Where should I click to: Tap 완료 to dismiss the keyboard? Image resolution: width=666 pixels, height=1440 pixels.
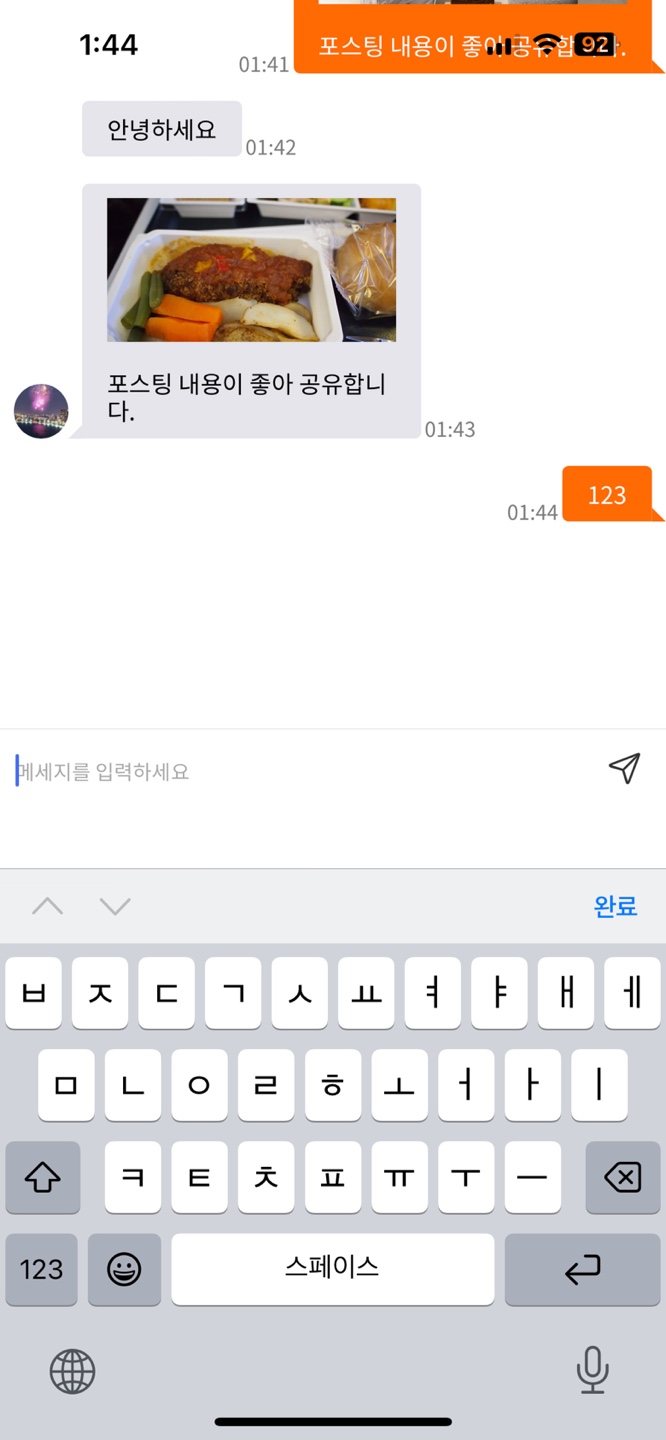click(x=615, y=906)
